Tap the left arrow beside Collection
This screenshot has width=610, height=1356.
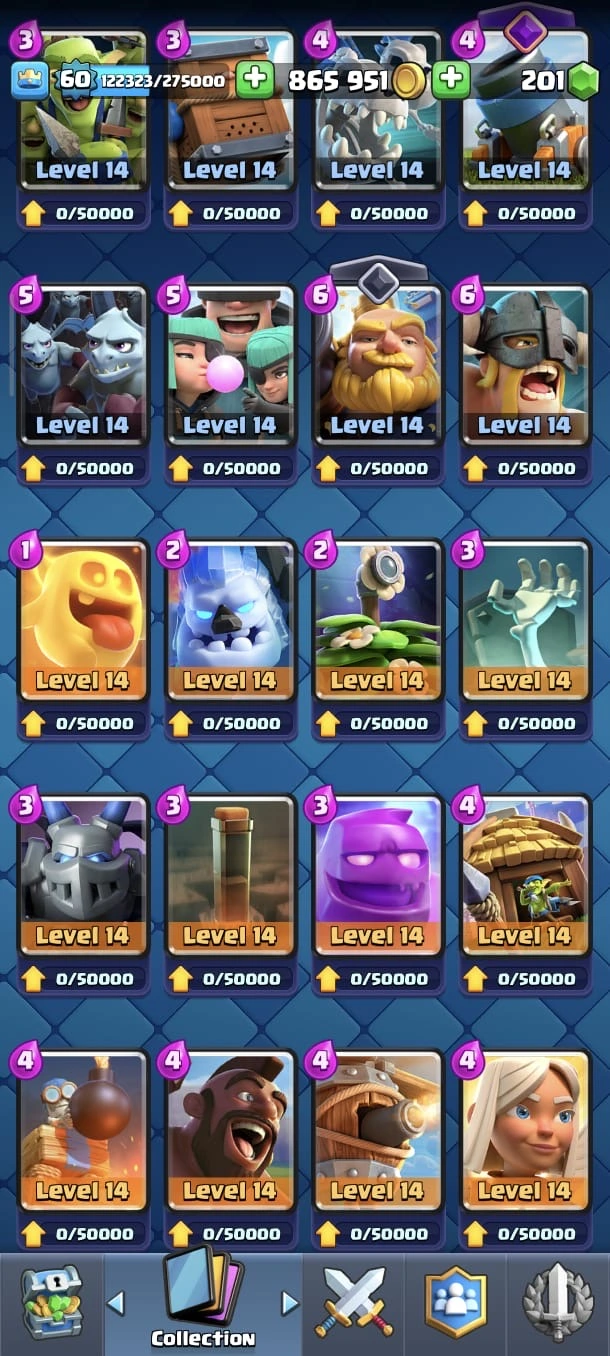(x=116, y=1302)
